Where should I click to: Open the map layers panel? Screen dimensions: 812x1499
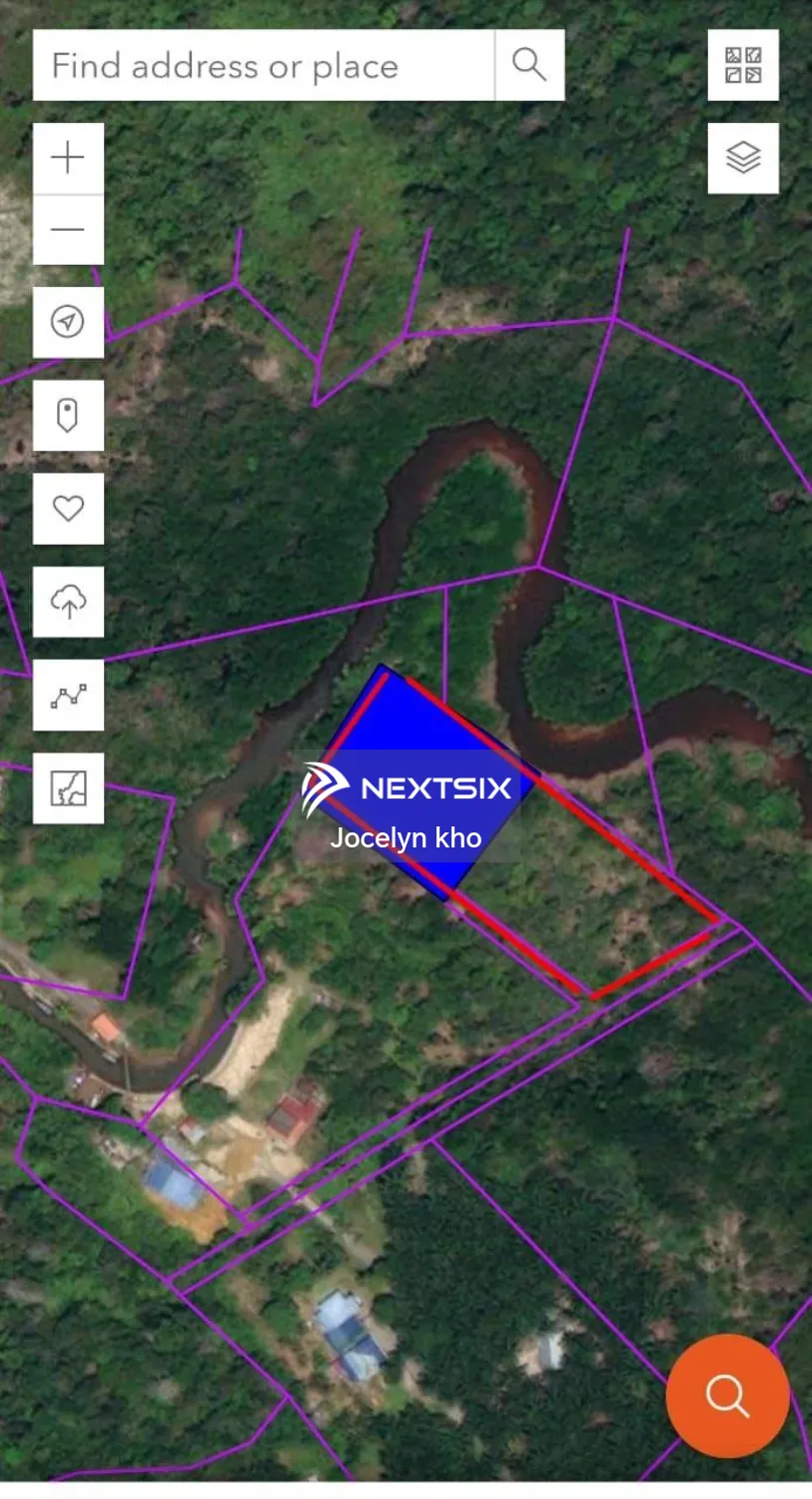click(743, 157)
